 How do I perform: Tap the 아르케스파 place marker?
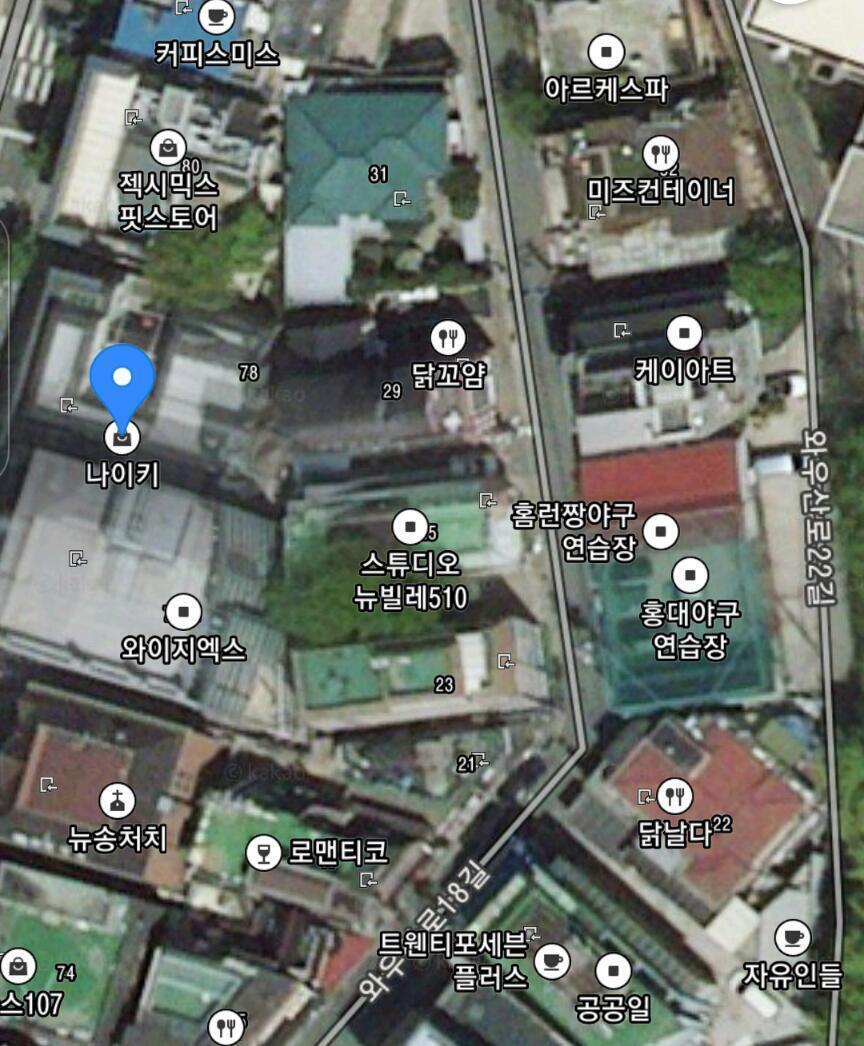[x=606, y=51]
